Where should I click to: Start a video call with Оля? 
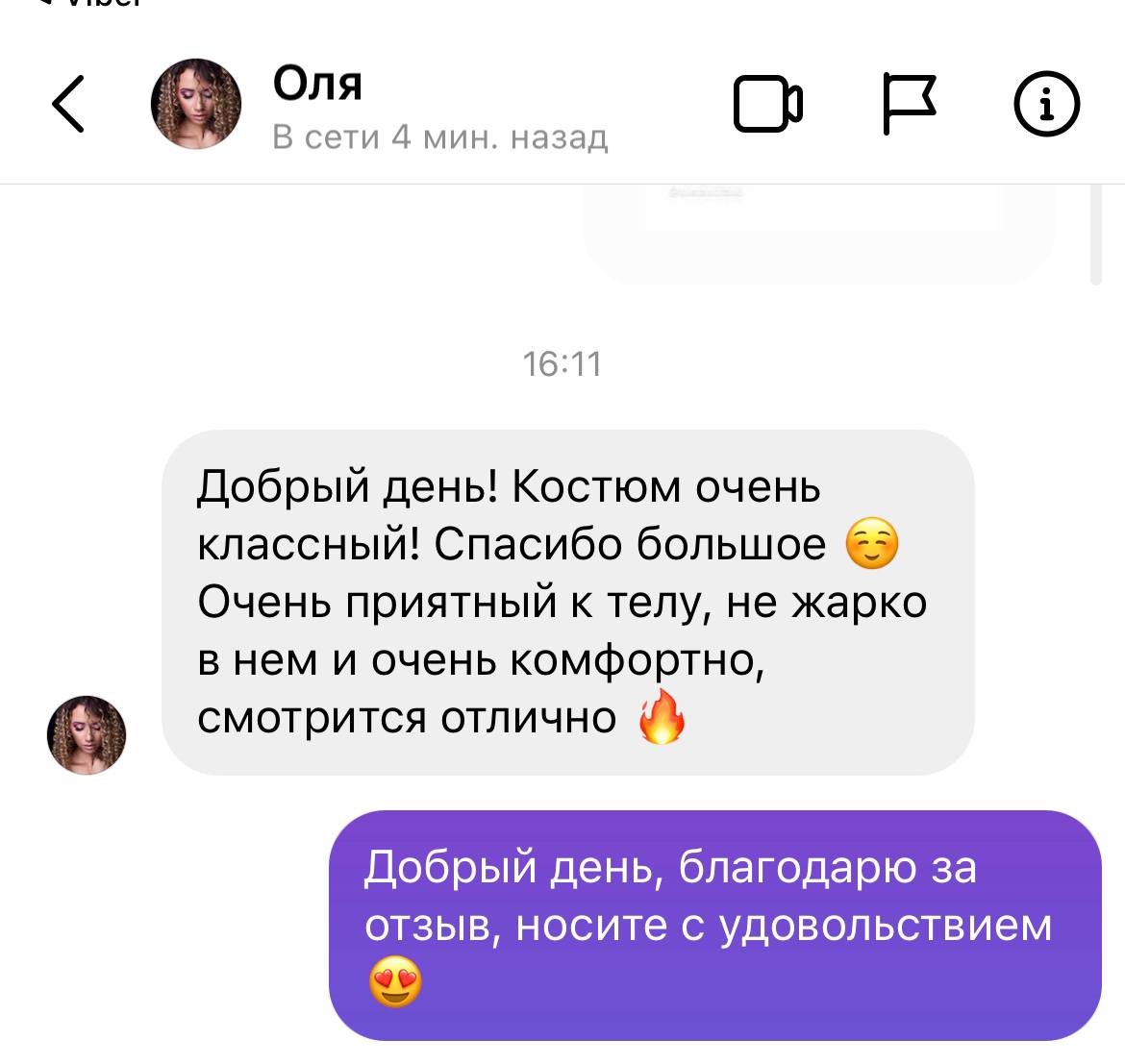pos(767,104)
